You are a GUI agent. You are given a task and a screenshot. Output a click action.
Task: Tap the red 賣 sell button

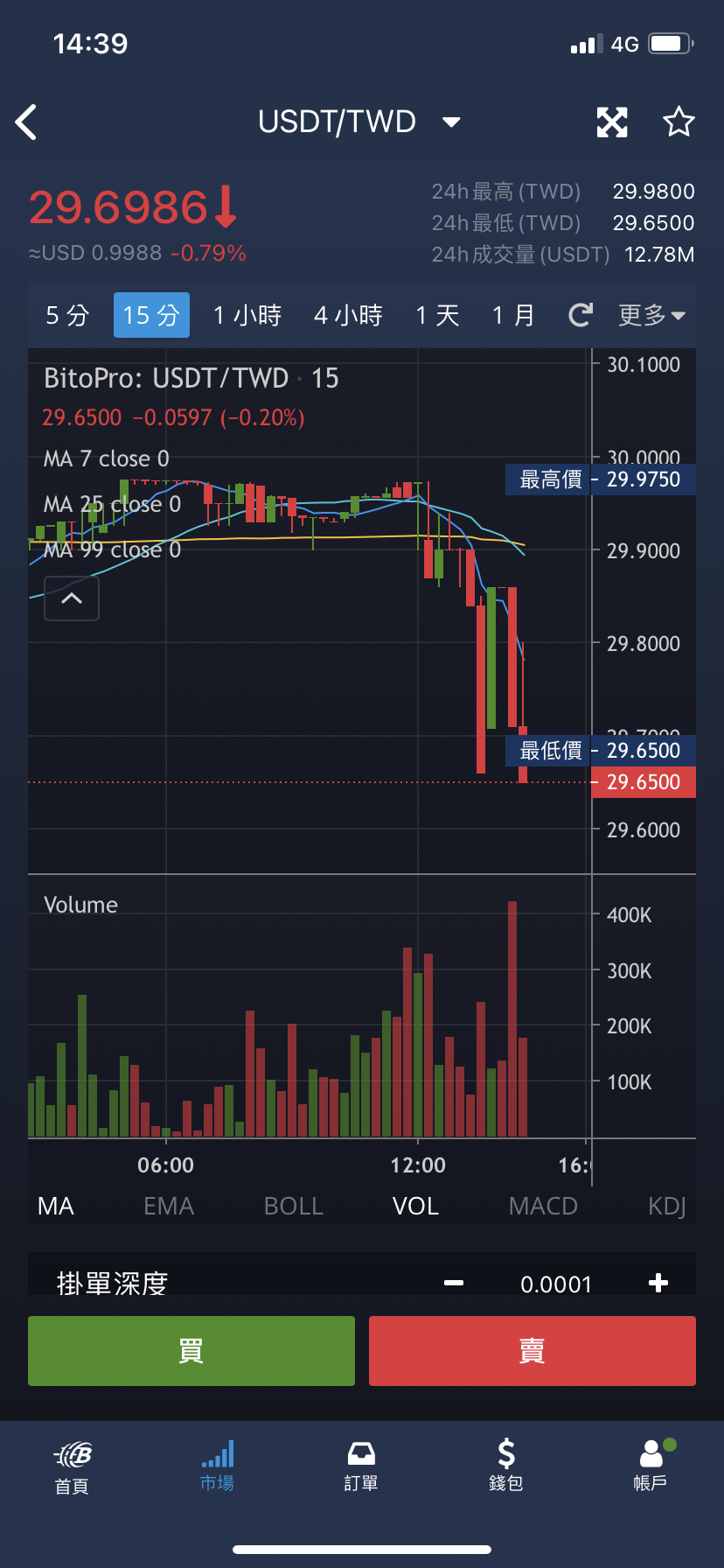tap(533, 1351)
